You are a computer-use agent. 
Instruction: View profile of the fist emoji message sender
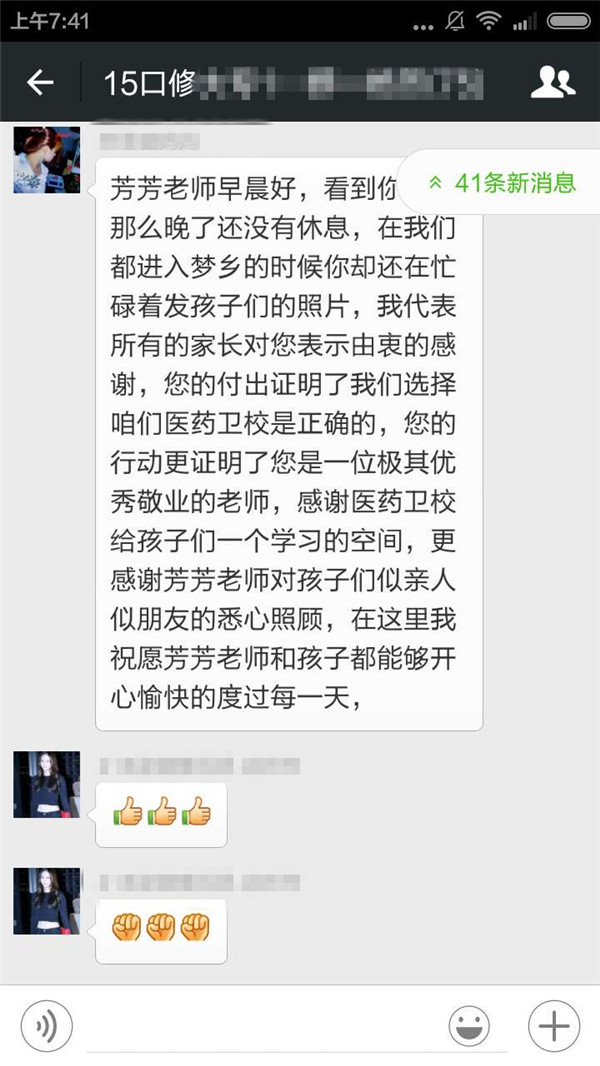(x=46, y=901)
